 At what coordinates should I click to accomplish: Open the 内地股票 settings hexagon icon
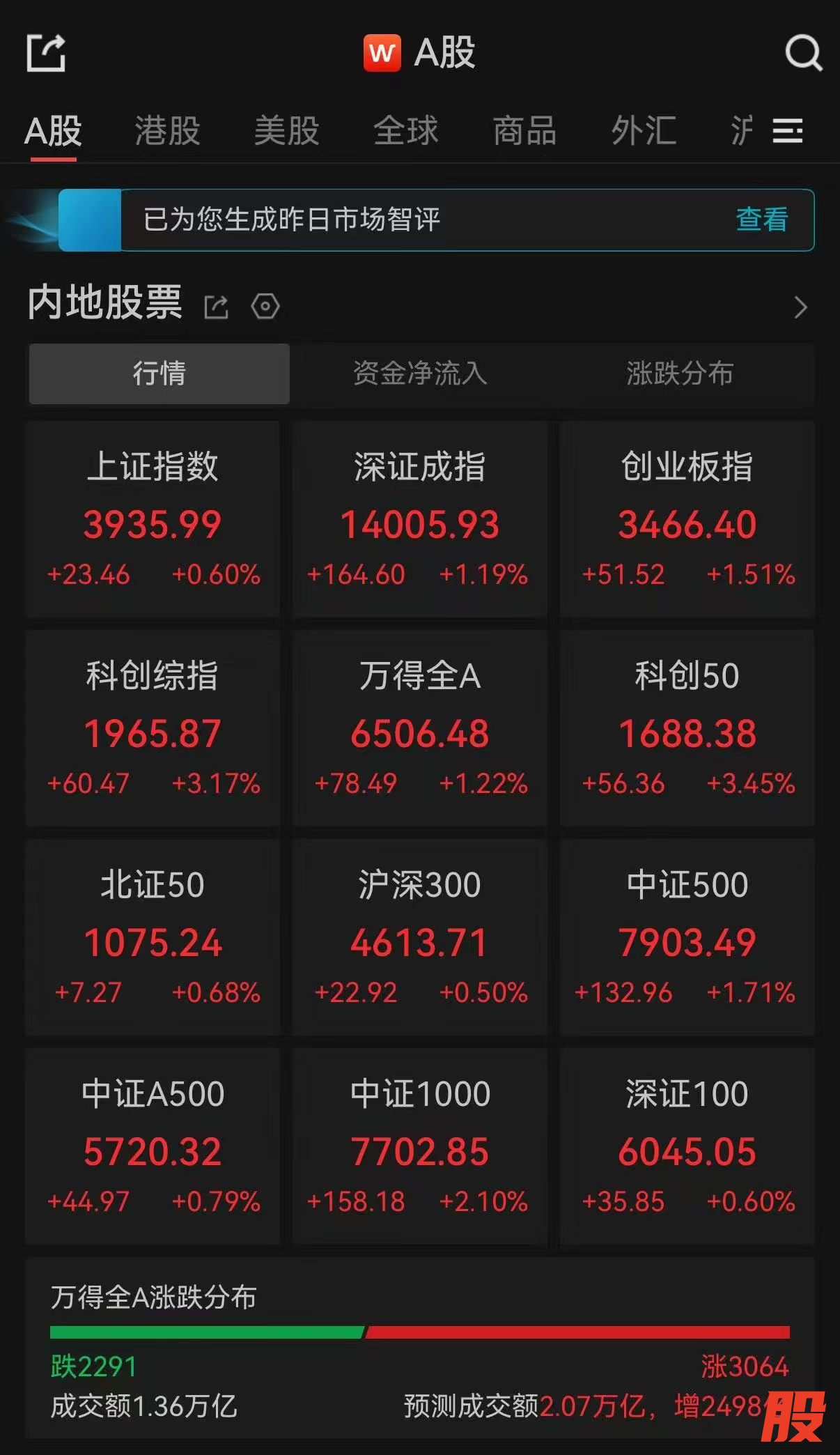[265, 306]
